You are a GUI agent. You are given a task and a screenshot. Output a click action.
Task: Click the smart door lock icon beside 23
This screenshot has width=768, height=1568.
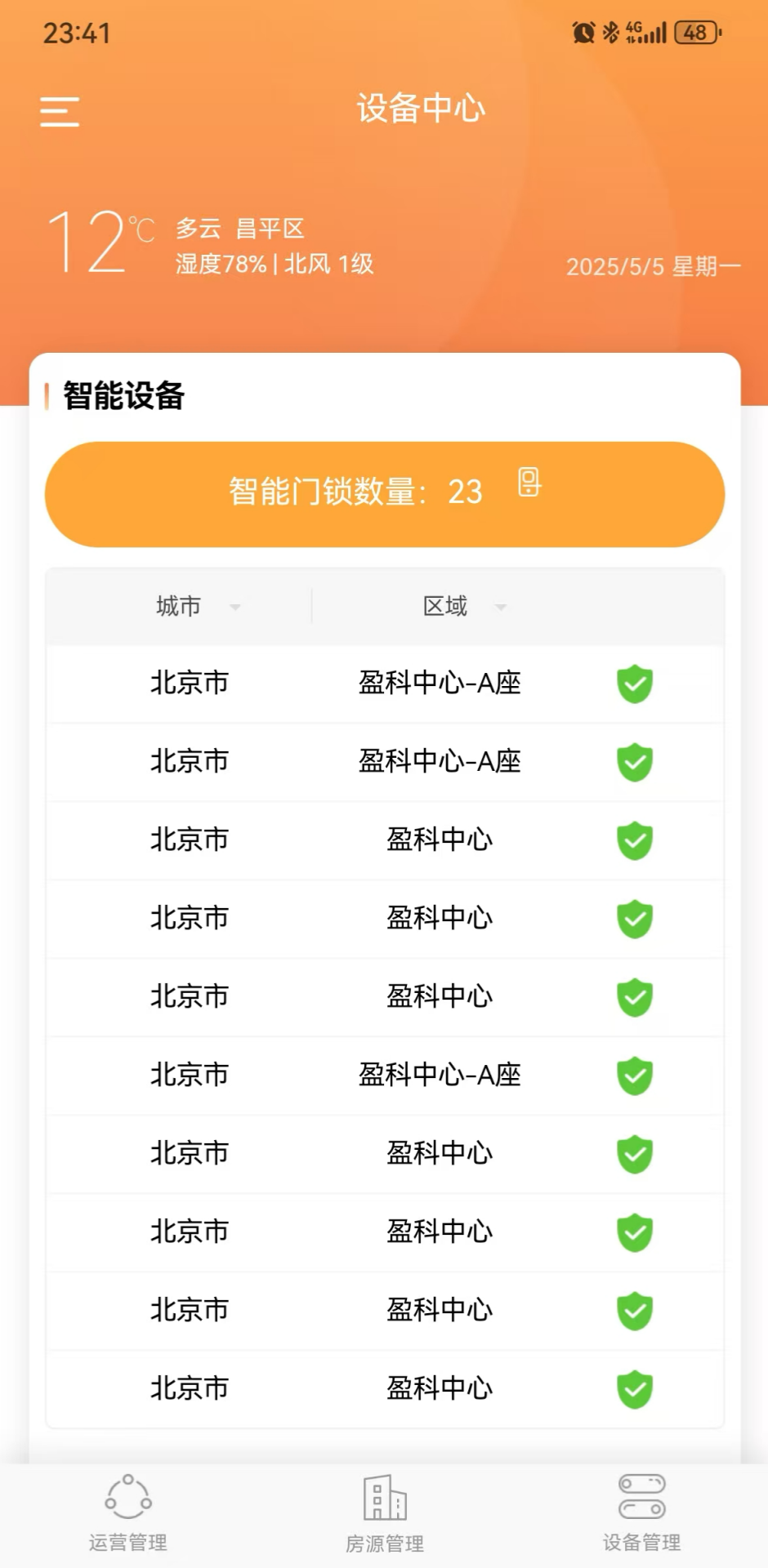pyautogui.click(x=529, y=484)
